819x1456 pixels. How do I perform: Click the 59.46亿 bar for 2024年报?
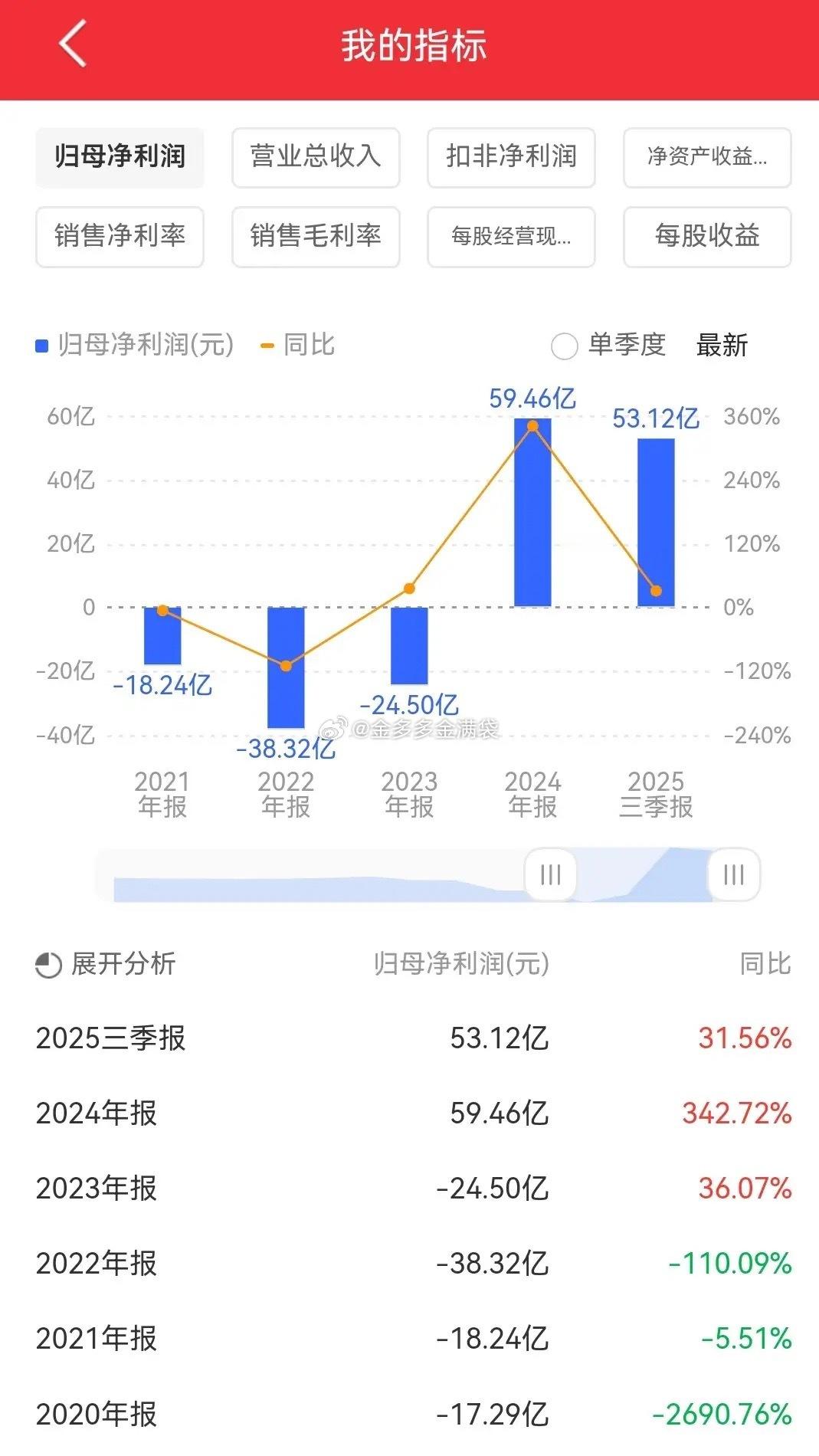533,513
